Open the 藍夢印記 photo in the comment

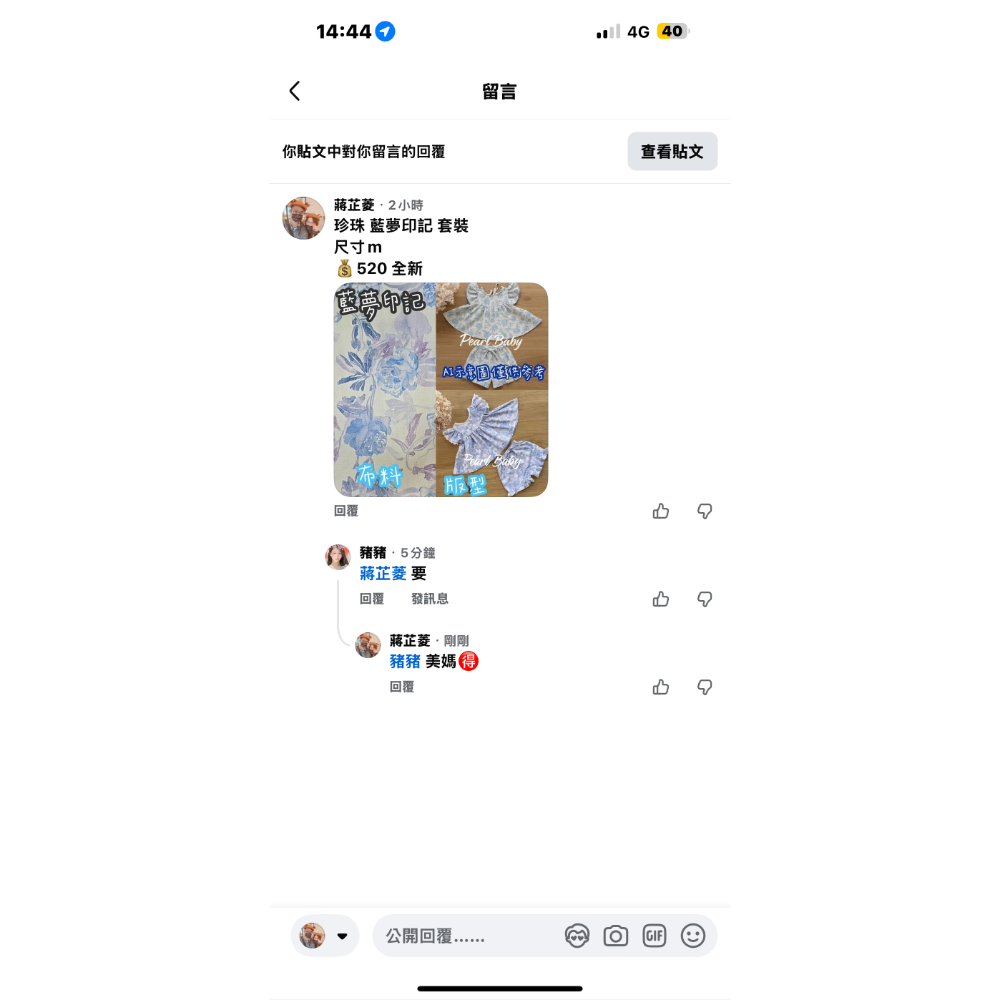pos(440,390)
